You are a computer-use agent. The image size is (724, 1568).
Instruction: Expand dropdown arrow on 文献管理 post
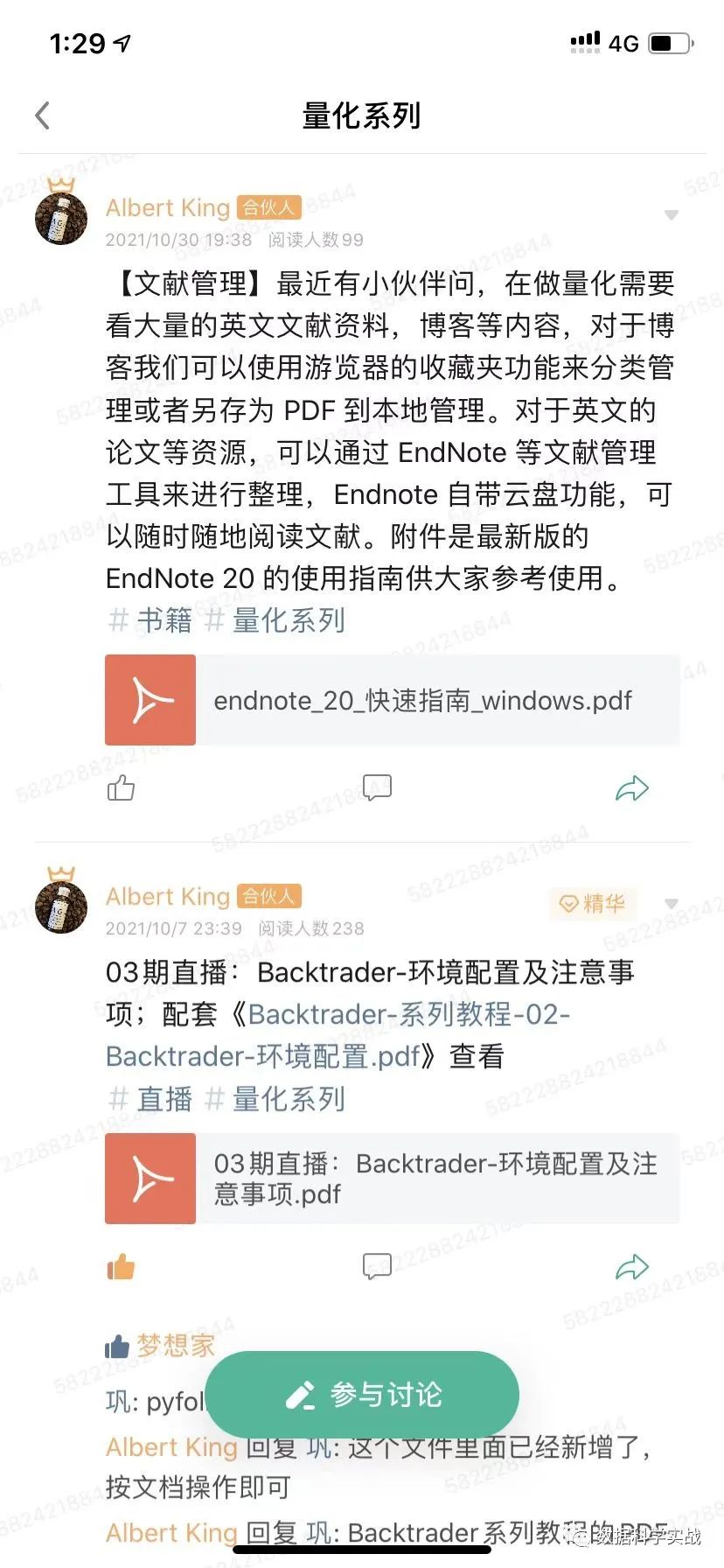click(671, 215)
